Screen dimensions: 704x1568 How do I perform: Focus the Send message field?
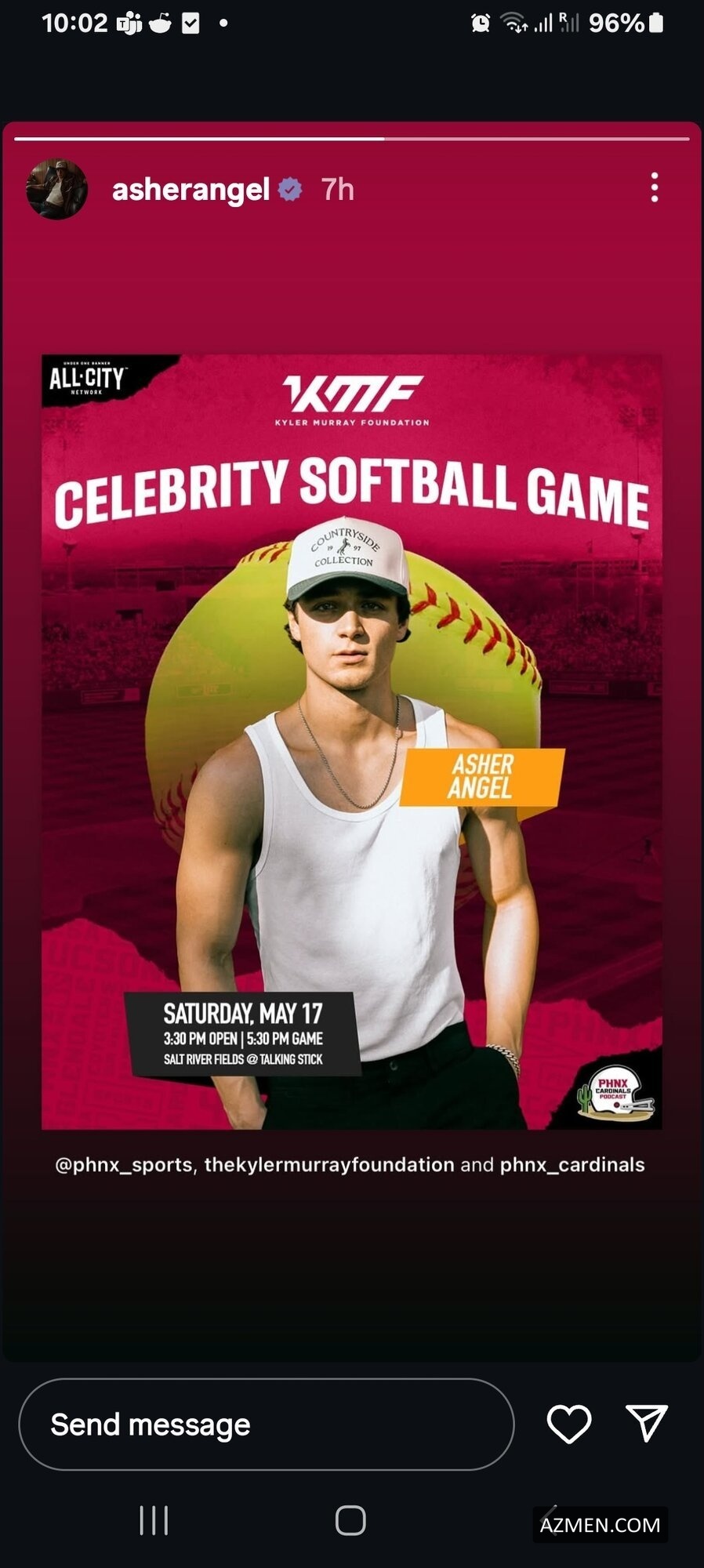(266, 1425)
